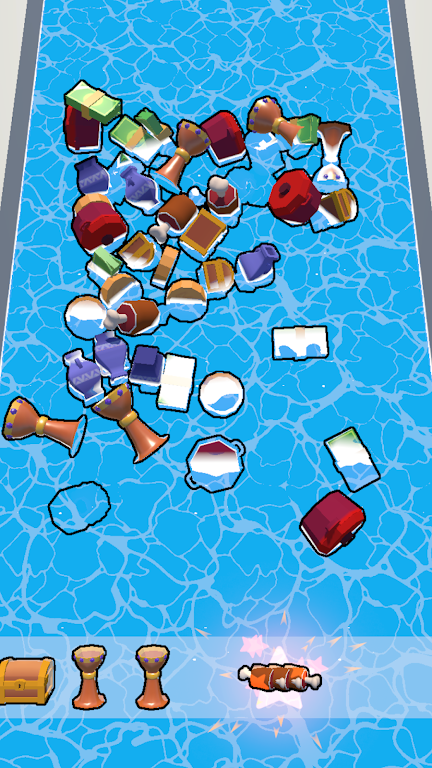Pick the red ring-shaped item near the inverted goblet
Screen dimensions: 432x768
295,196
